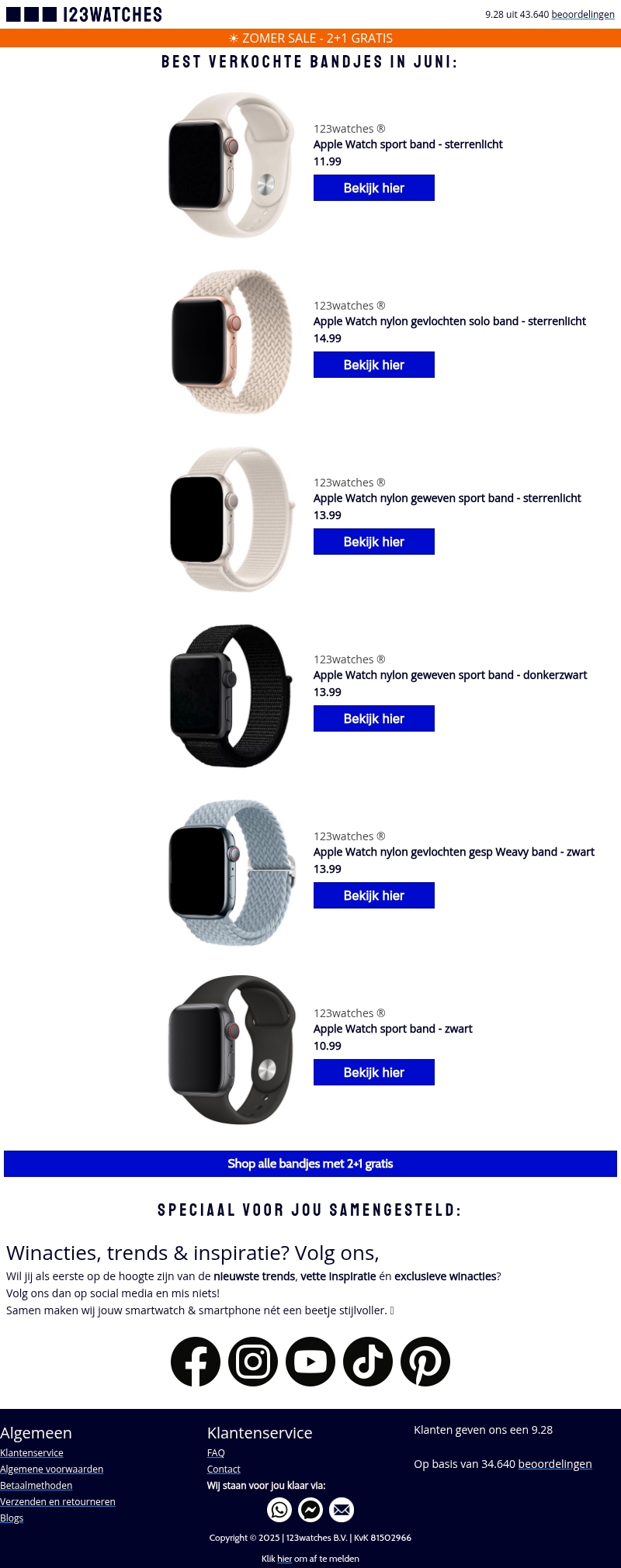Screen dimensions: 621x1568
Task: Open the Algemene voorwaarden link
Action: (51, 1469)
